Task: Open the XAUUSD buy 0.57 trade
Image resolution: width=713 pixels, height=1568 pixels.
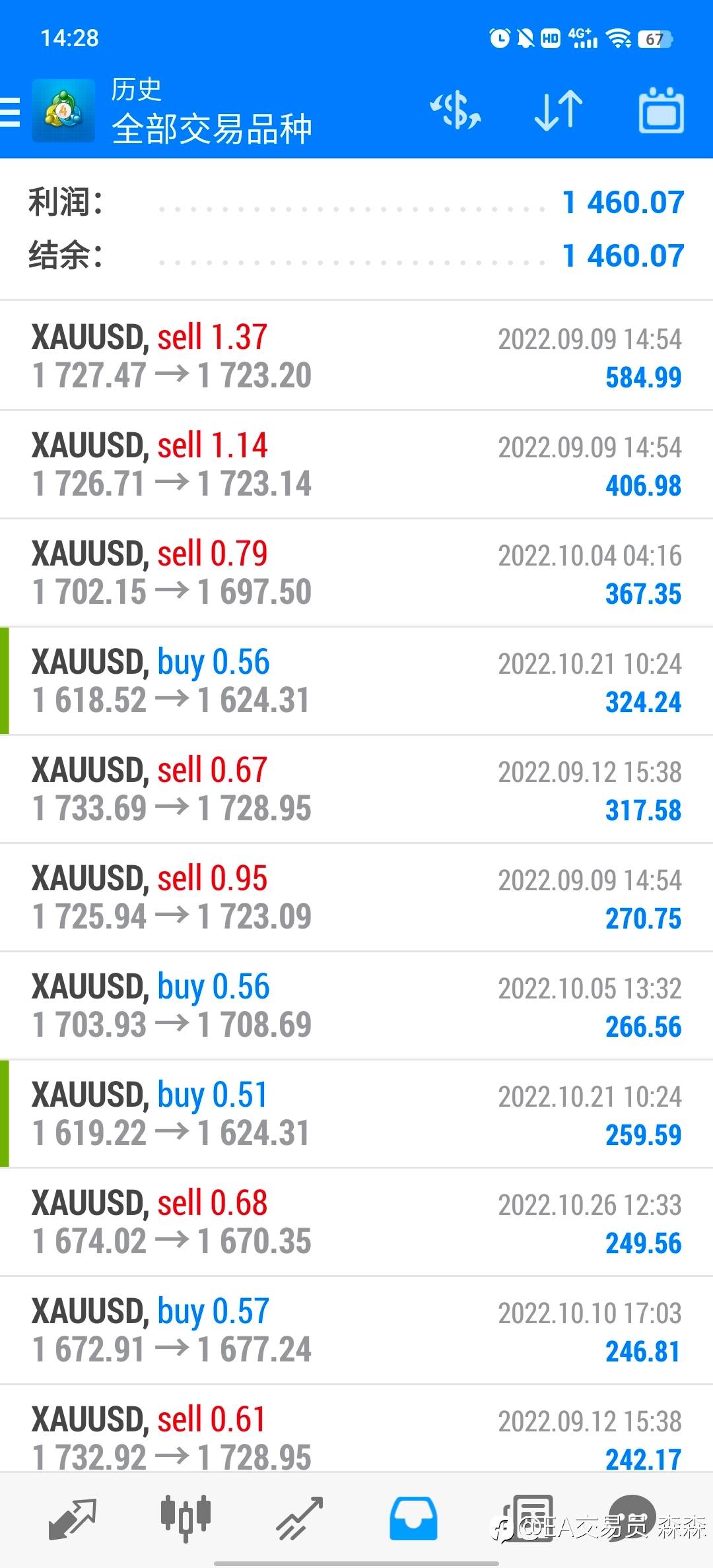Action: tap(356, 1330)
